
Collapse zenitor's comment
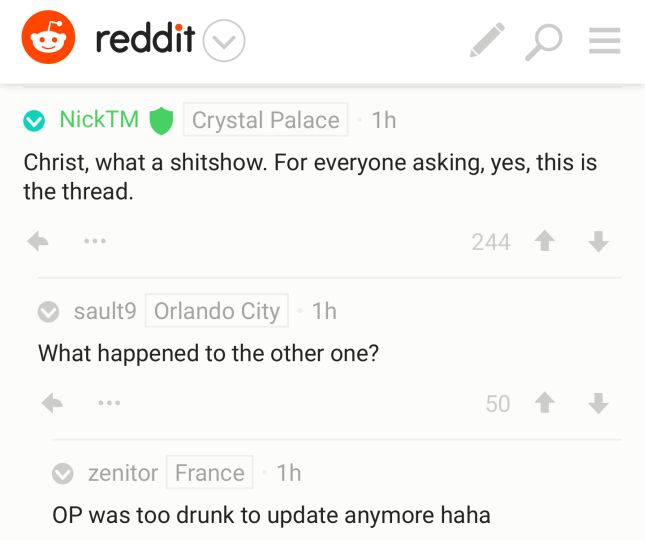click(x=63, y=473)
